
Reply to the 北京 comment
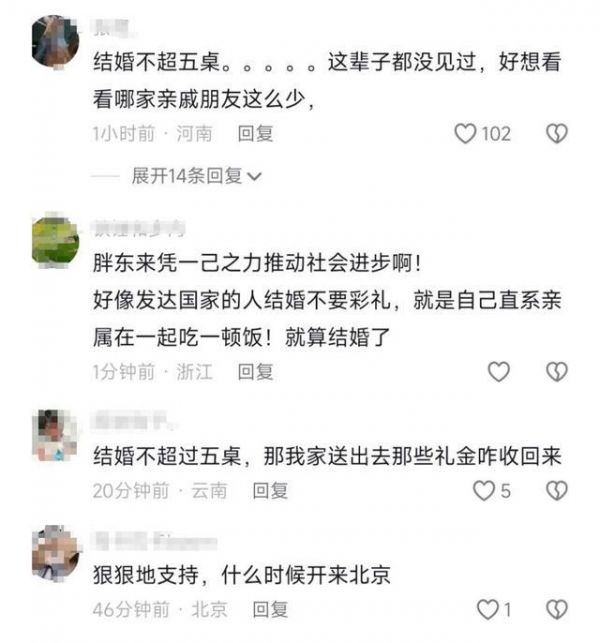click(x=270, y=608)
